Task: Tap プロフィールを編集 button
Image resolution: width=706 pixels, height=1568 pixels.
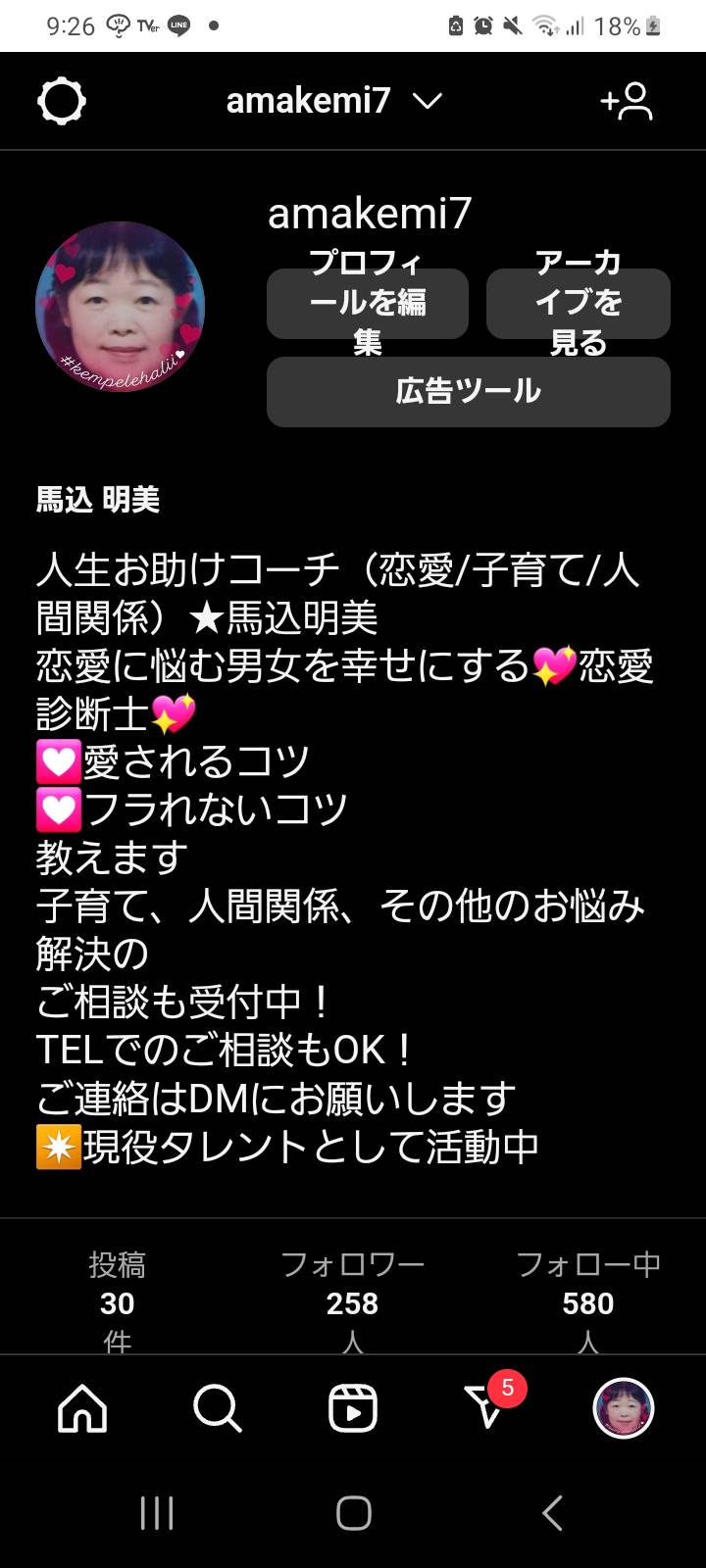Action: pos(368,304)
